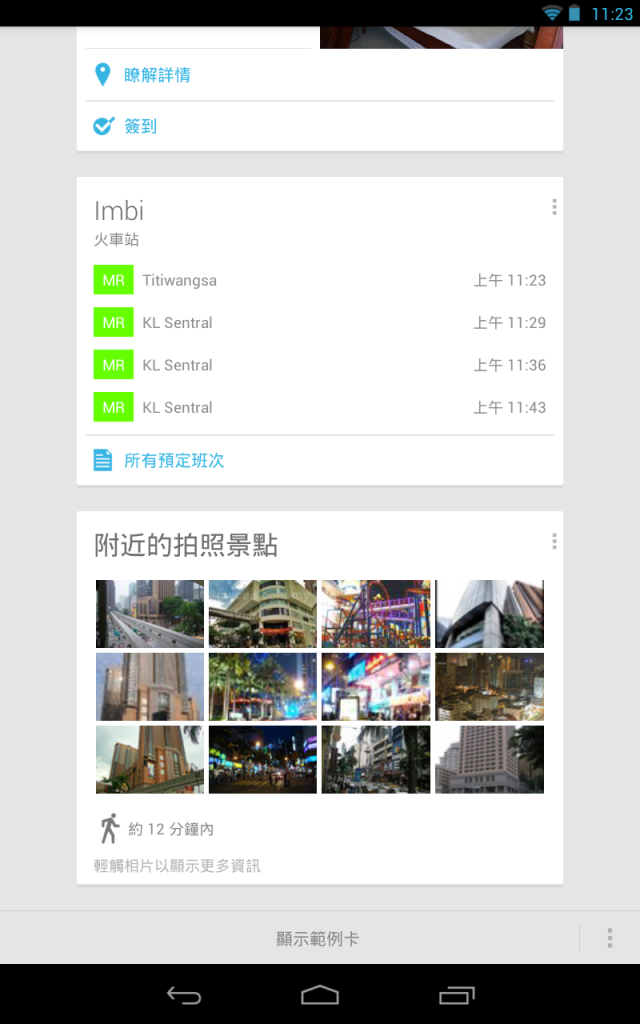Open the neon-lit night street photo
Viewport: 640px width, 1024px height.
(x=376, y=687)
